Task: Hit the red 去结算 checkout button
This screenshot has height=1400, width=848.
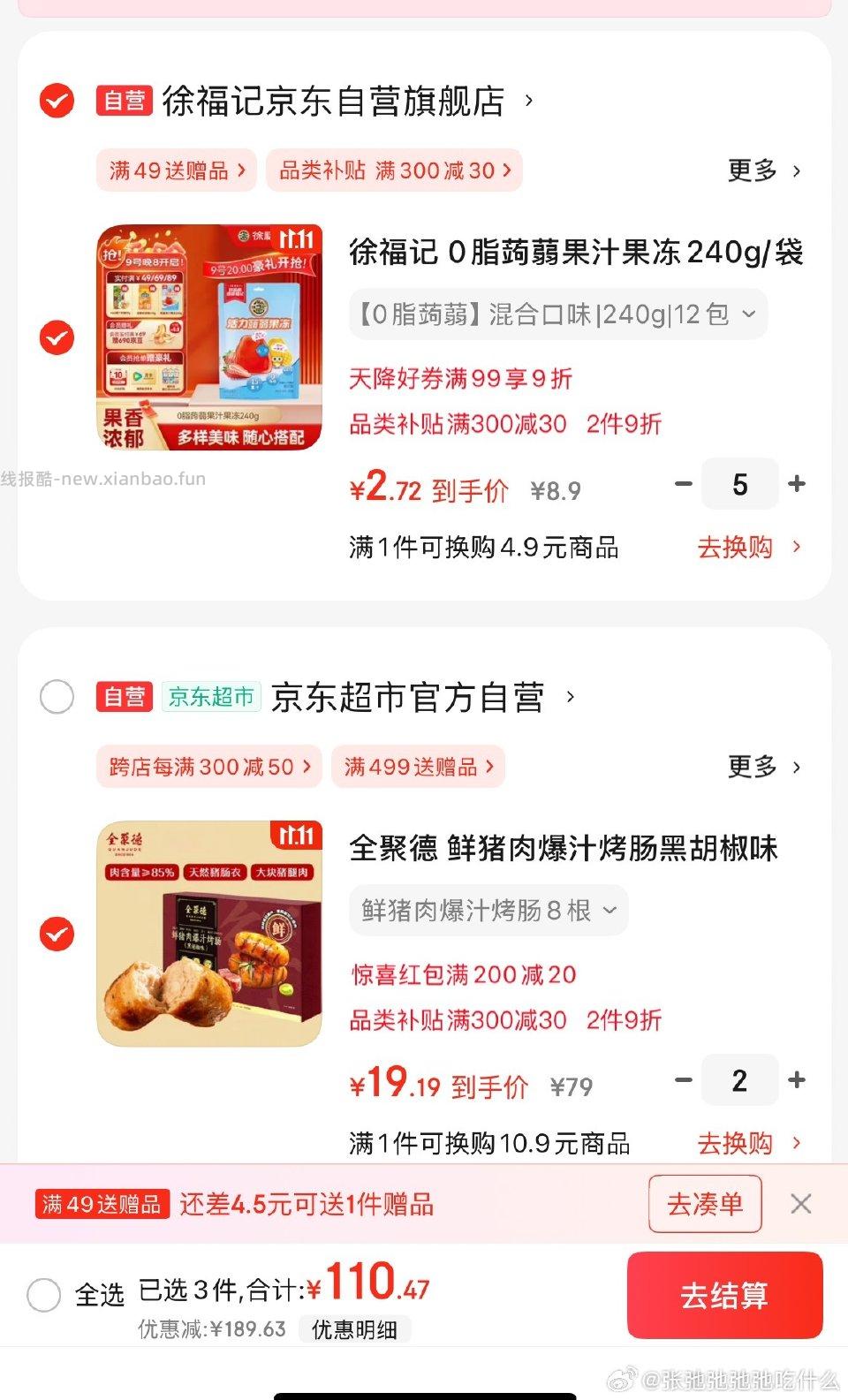Action: 724,1295
